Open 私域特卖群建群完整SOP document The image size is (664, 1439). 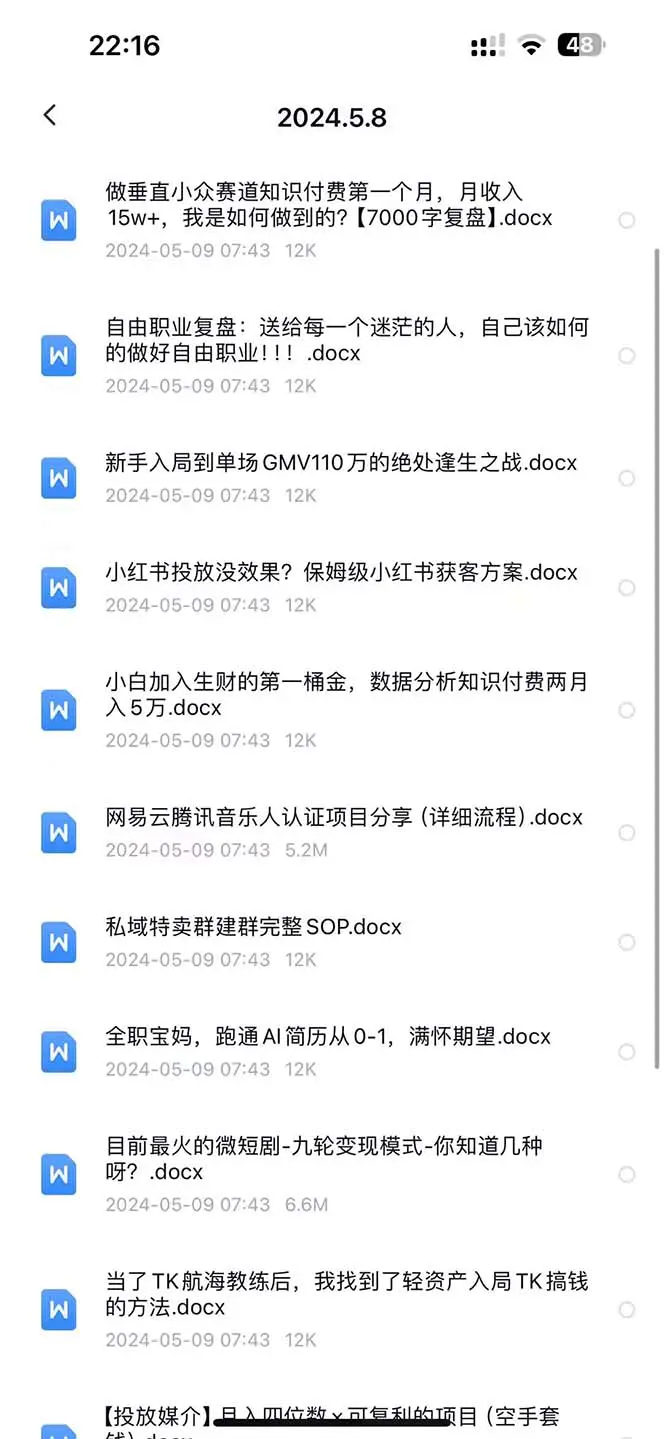(x=253, y=927)
